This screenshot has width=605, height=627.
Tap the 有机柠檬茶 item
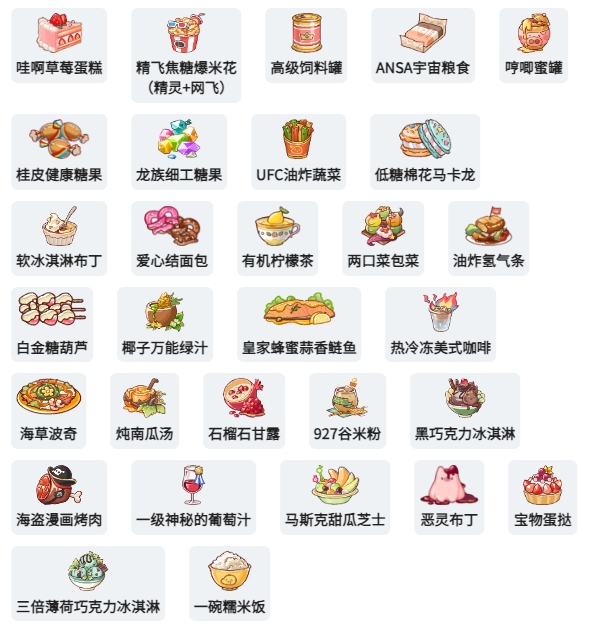(277, 238)
